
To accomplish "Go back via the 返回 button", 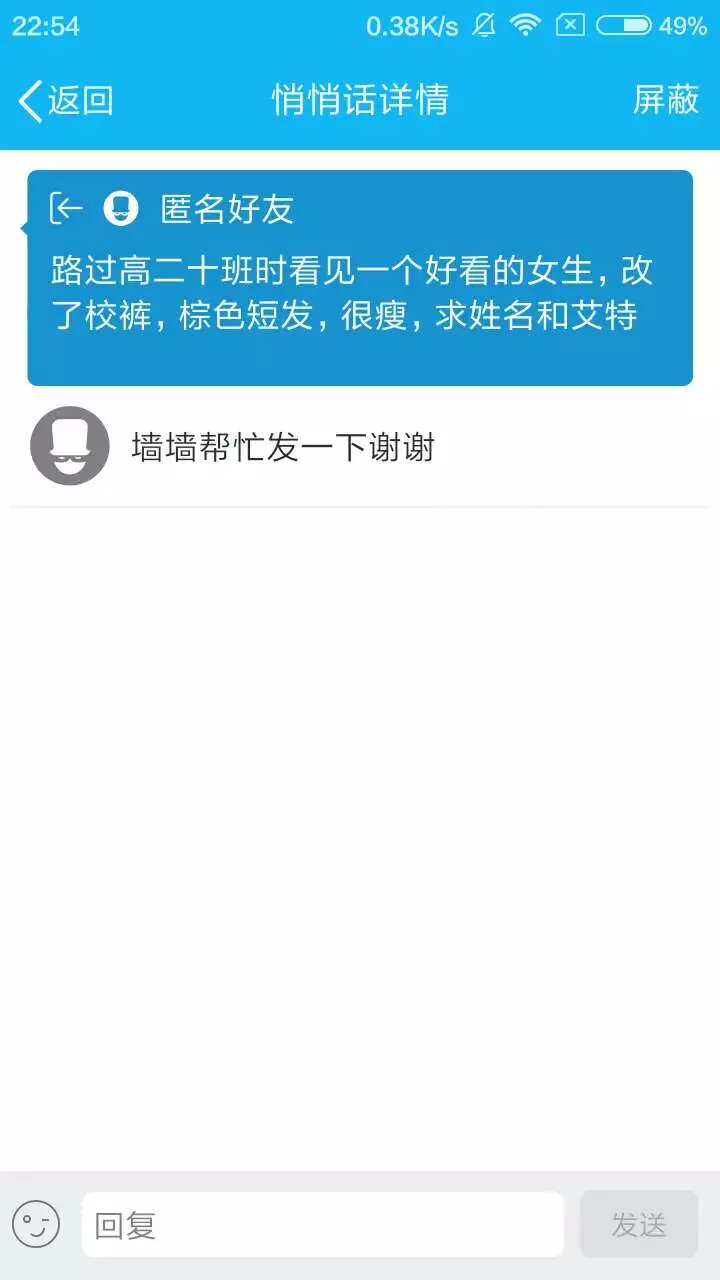I will coord(66,100).
